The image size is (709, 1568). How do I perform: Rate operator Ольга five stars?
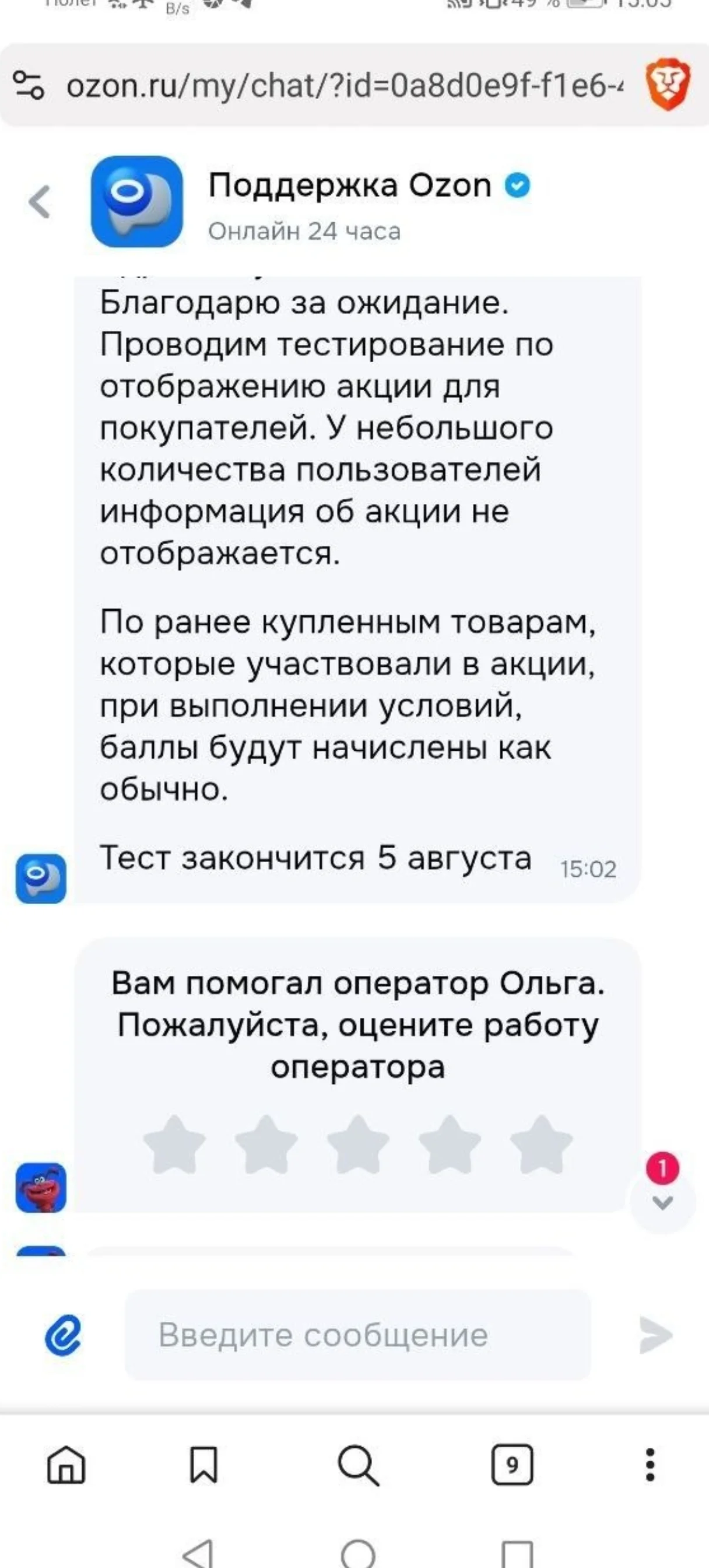pos(541,1144)
